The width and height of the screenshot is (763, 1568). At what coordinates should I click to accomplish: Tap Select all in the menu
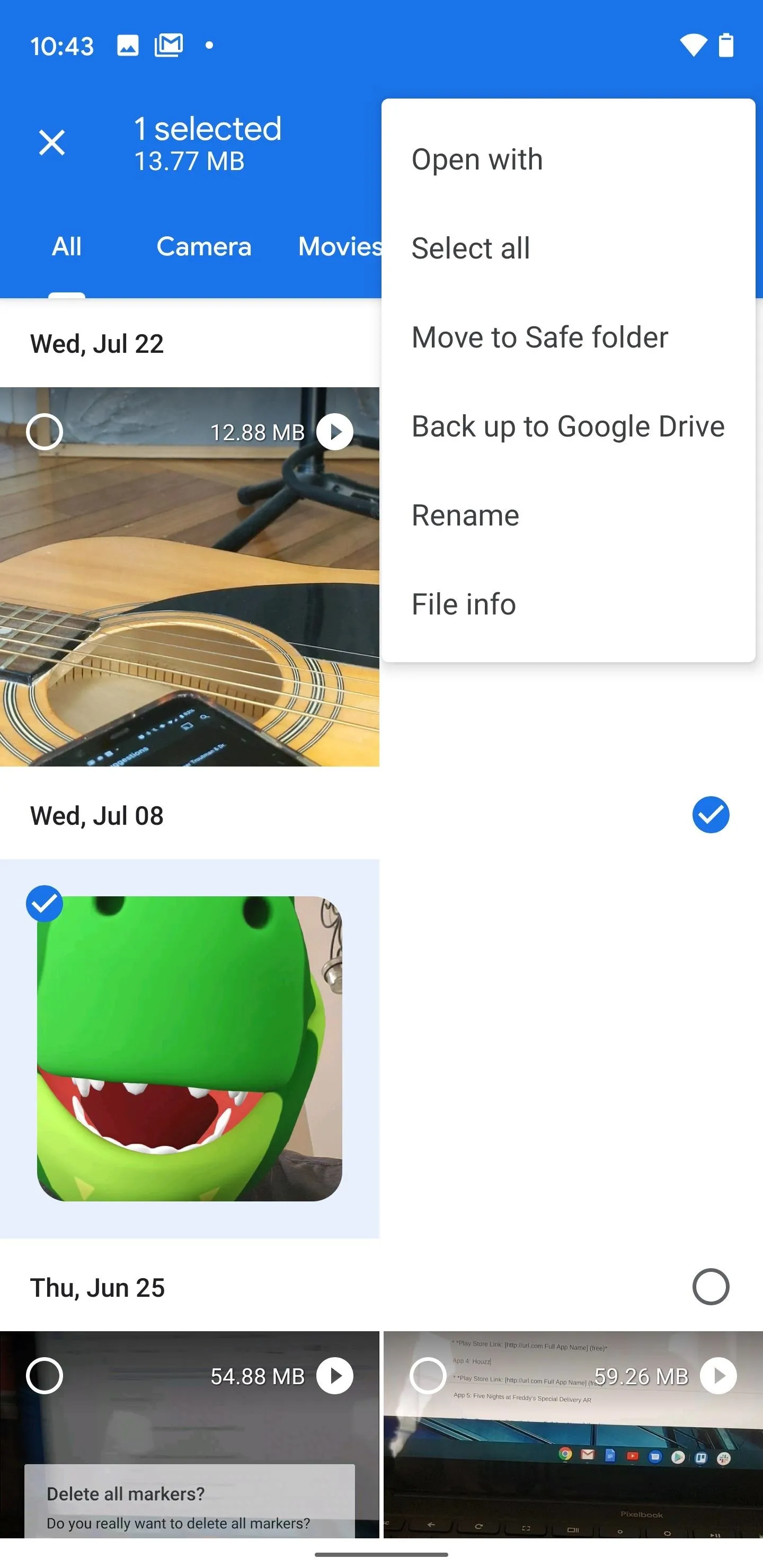pos(568,248)
